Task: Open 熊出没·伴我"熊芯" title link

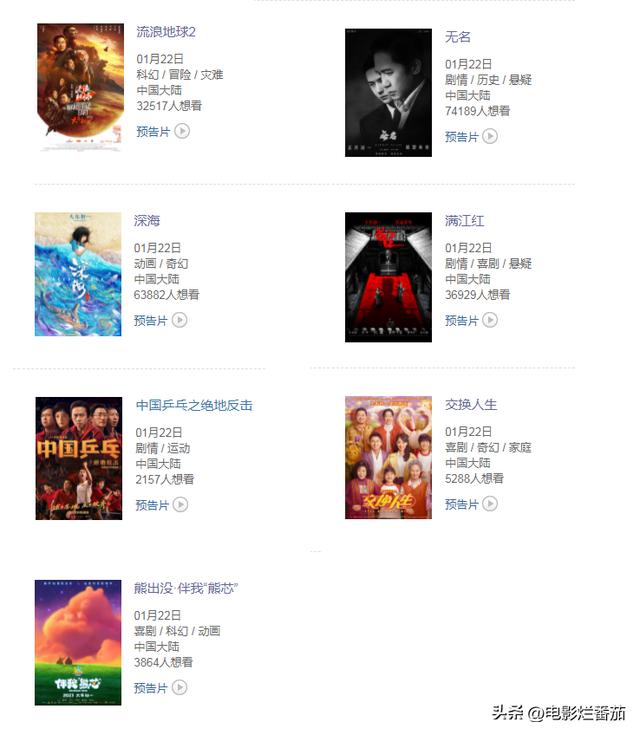Action: [186, 588]
